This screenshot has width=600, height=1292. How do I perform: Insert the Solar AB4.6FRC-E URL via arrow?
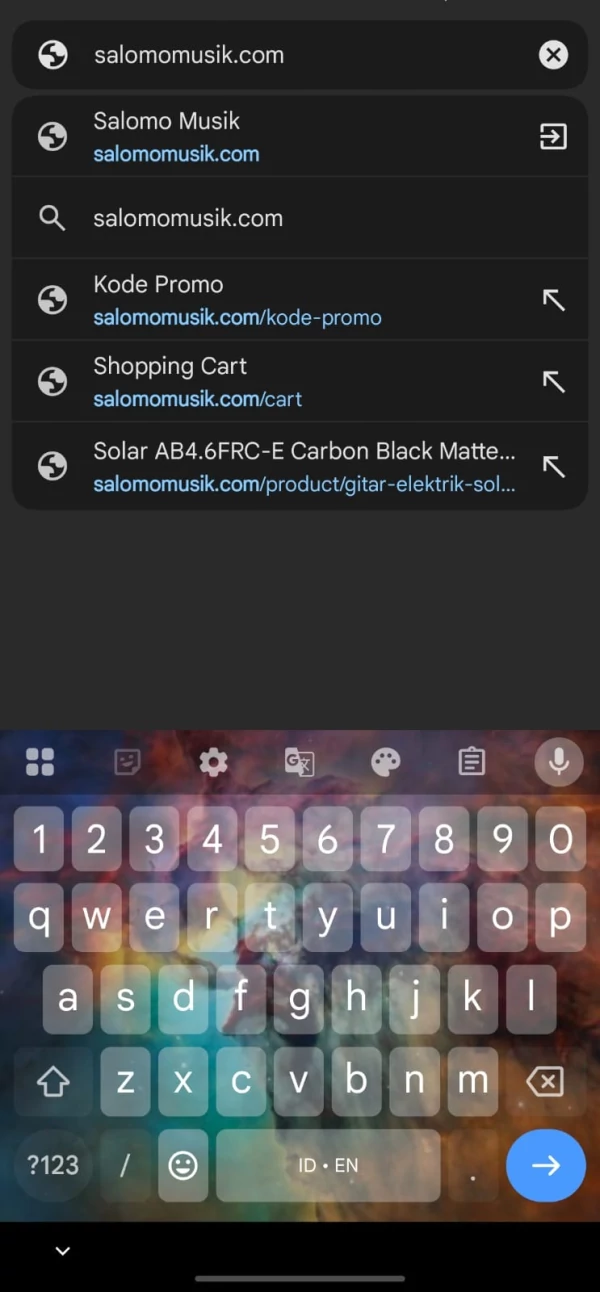tap(553, 466)
